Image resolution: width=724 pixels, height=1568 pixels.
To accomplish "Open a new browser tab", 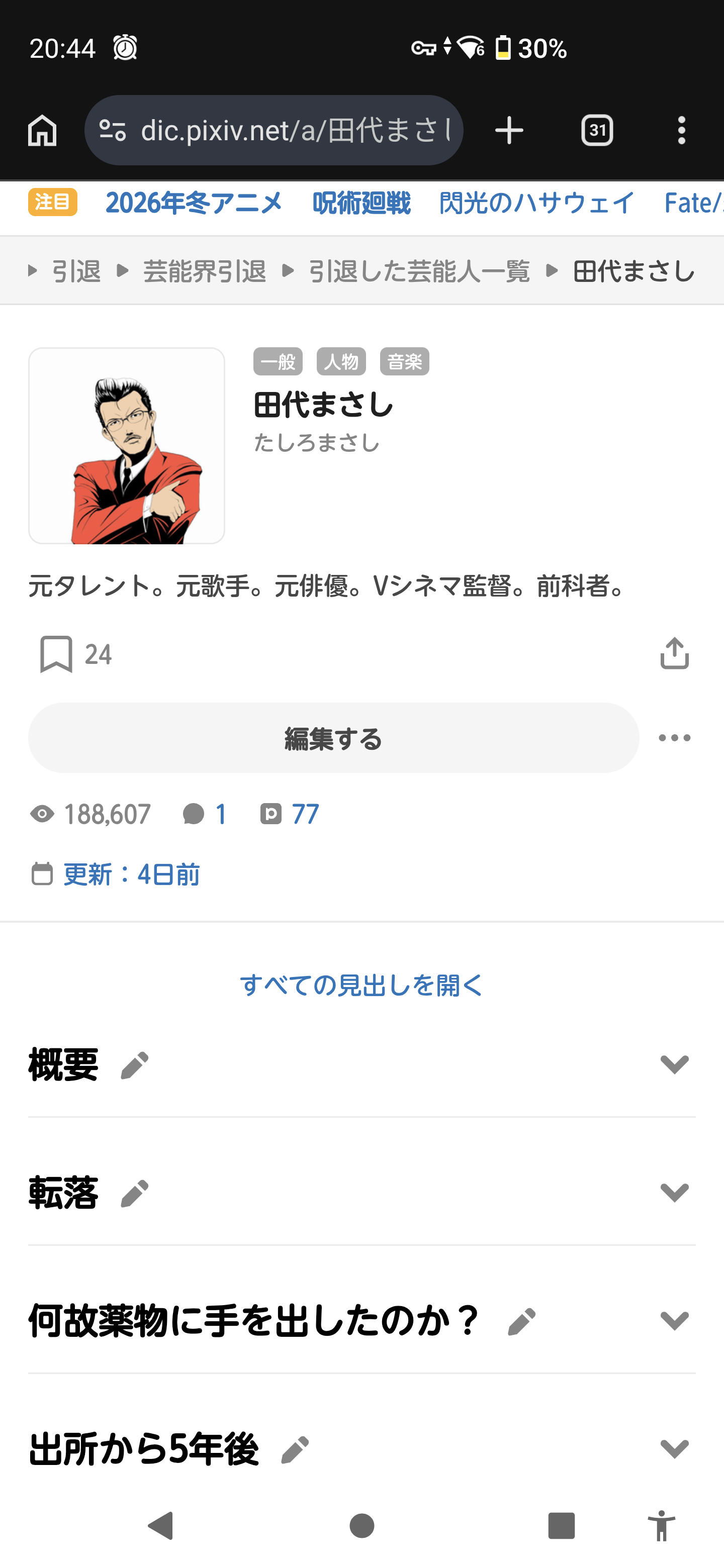I will (509, 130).
